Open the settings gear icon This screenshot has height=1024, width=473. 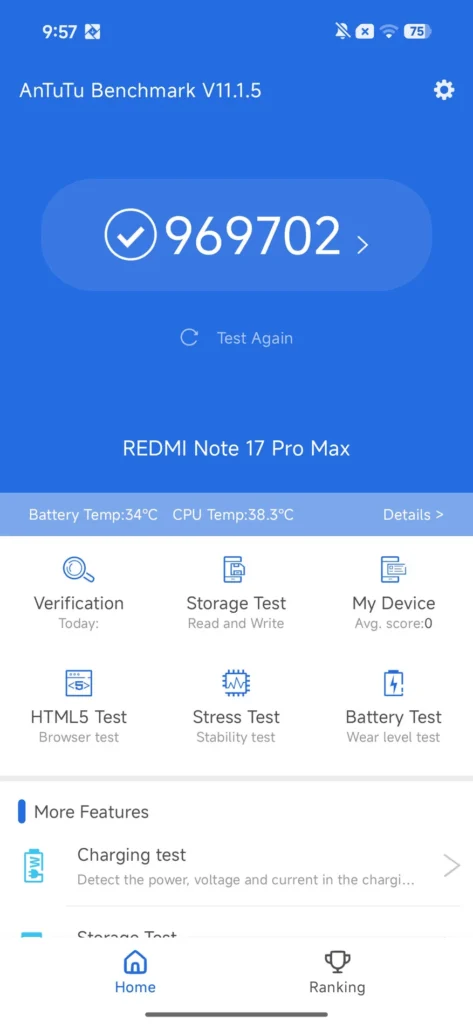pos(444,90)
